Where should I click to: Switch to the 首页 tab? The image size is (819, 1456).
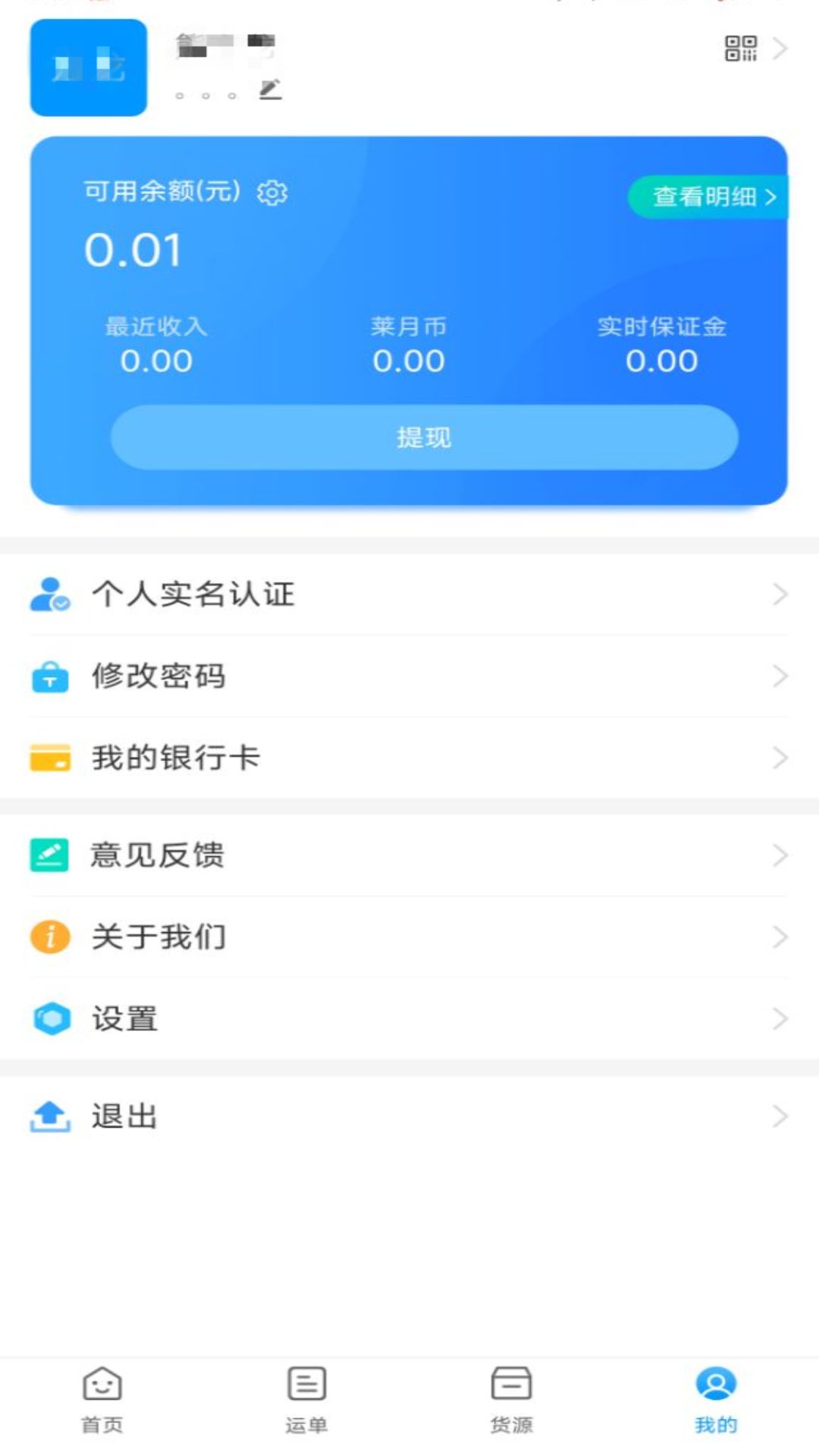tap(102, 1401)
